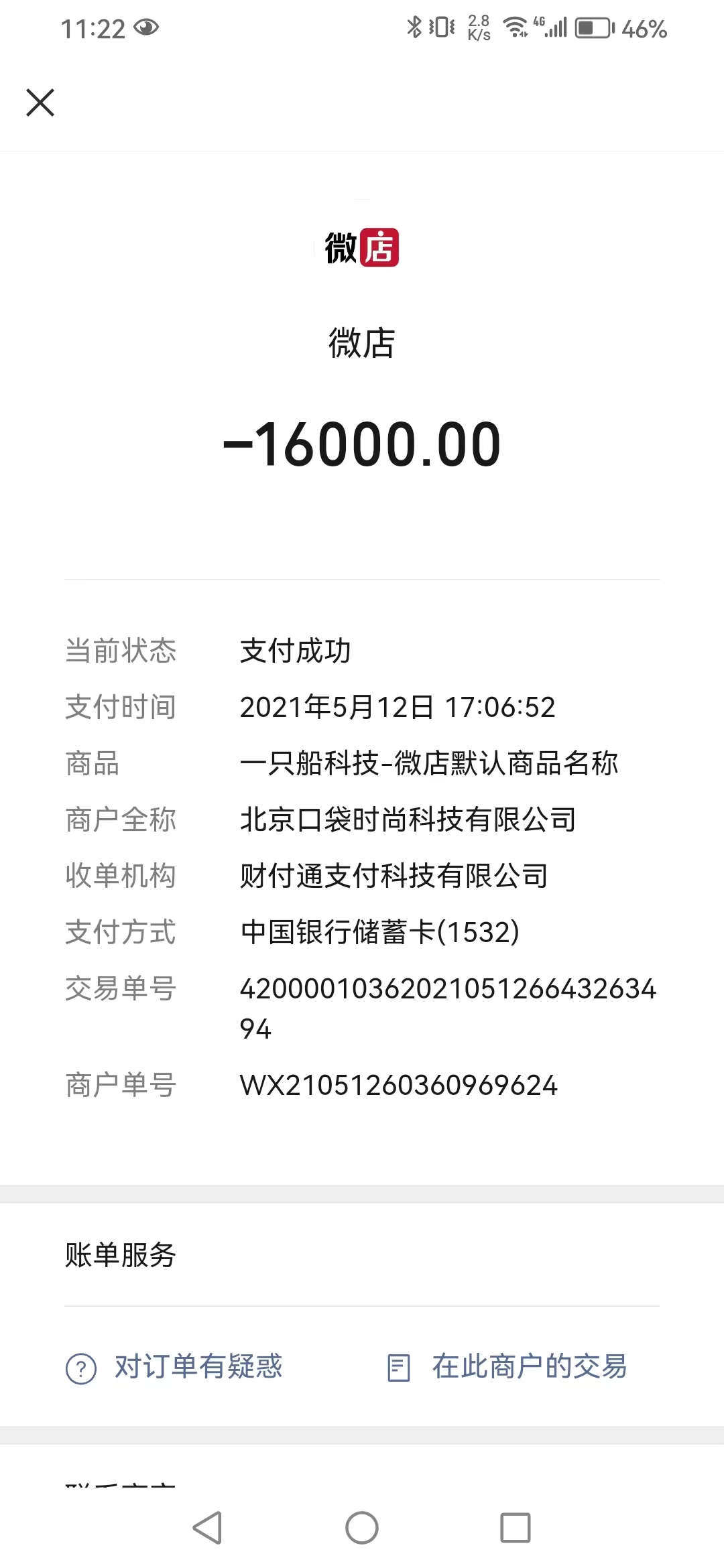Image resolution: width=724 pixels, height=1568 pixels.
Task: Open recent apps overview
Action: click(x=516, y=1528)
